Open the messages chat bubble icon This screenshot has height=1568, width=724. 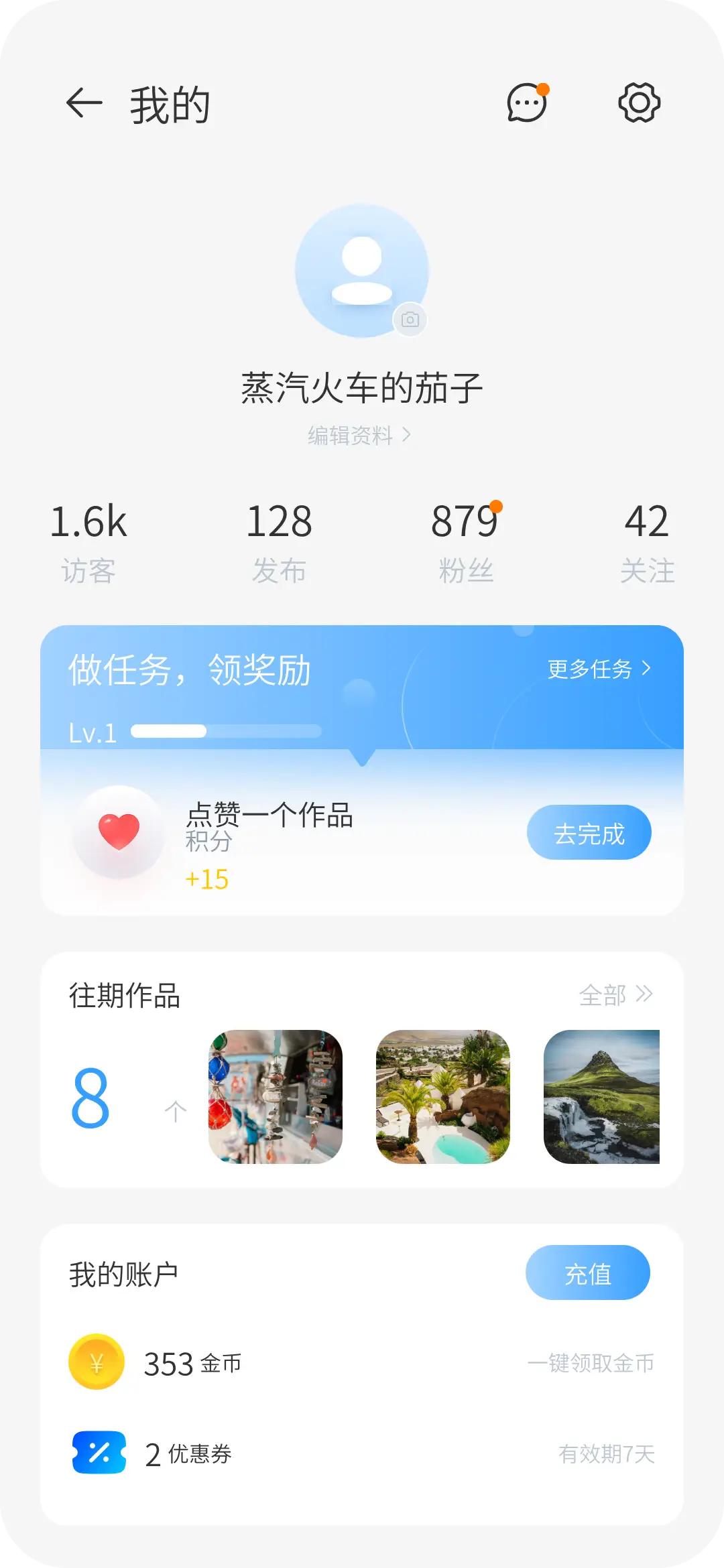click(x=527, y=104)
